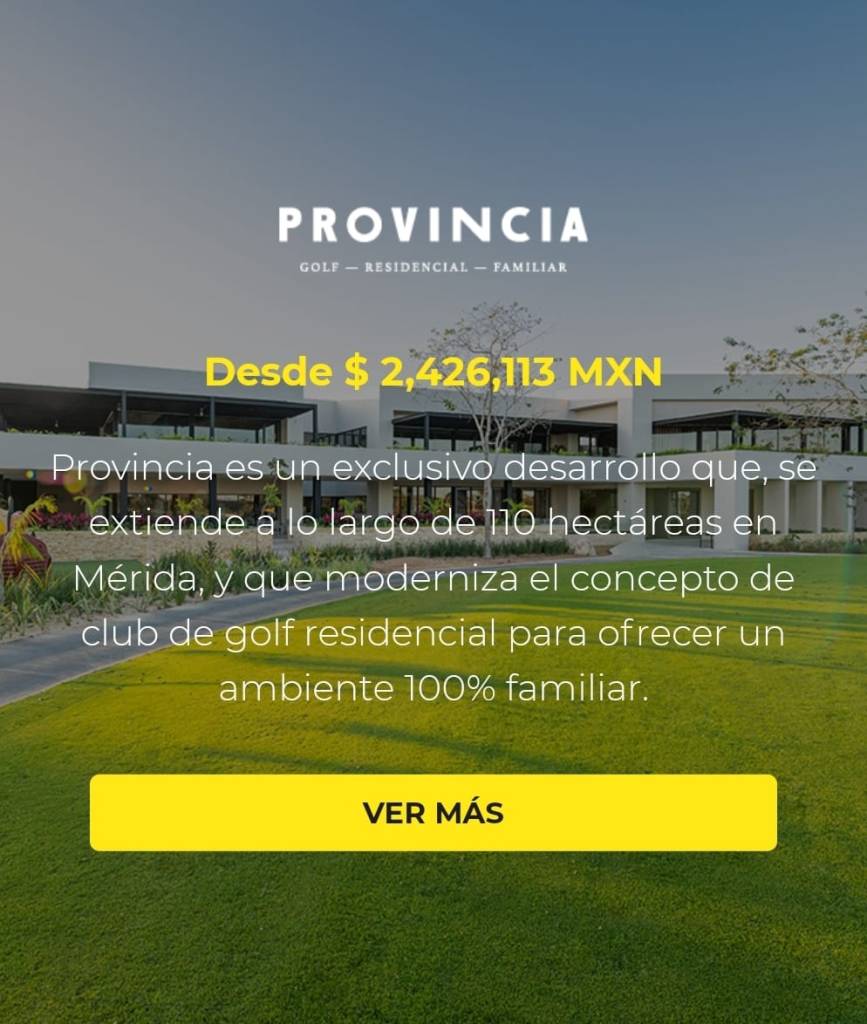Tap the VER MÁS button
Screen dimensions: 867x1024
433,812
